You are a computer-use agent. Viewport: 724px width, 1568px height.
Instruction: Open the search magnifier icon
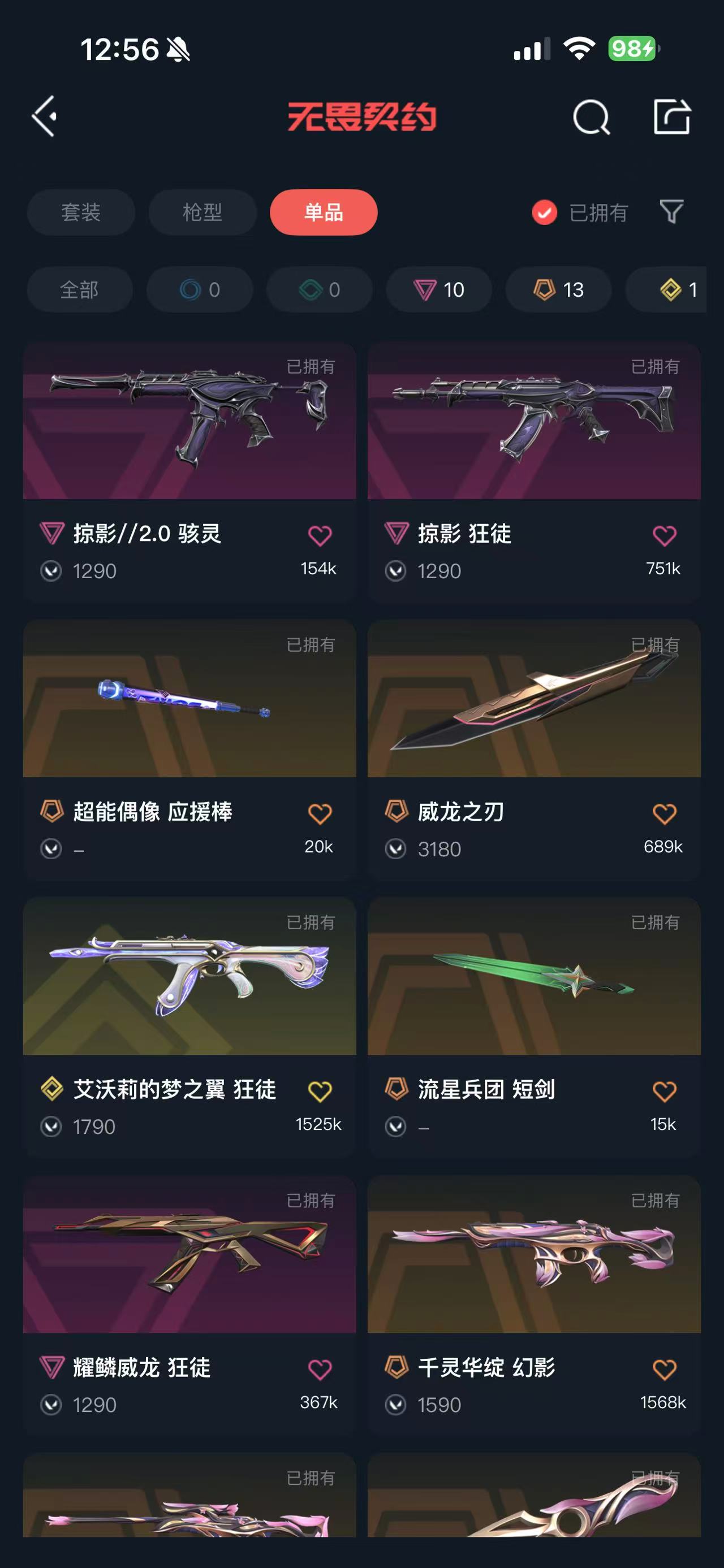point(591,116)
